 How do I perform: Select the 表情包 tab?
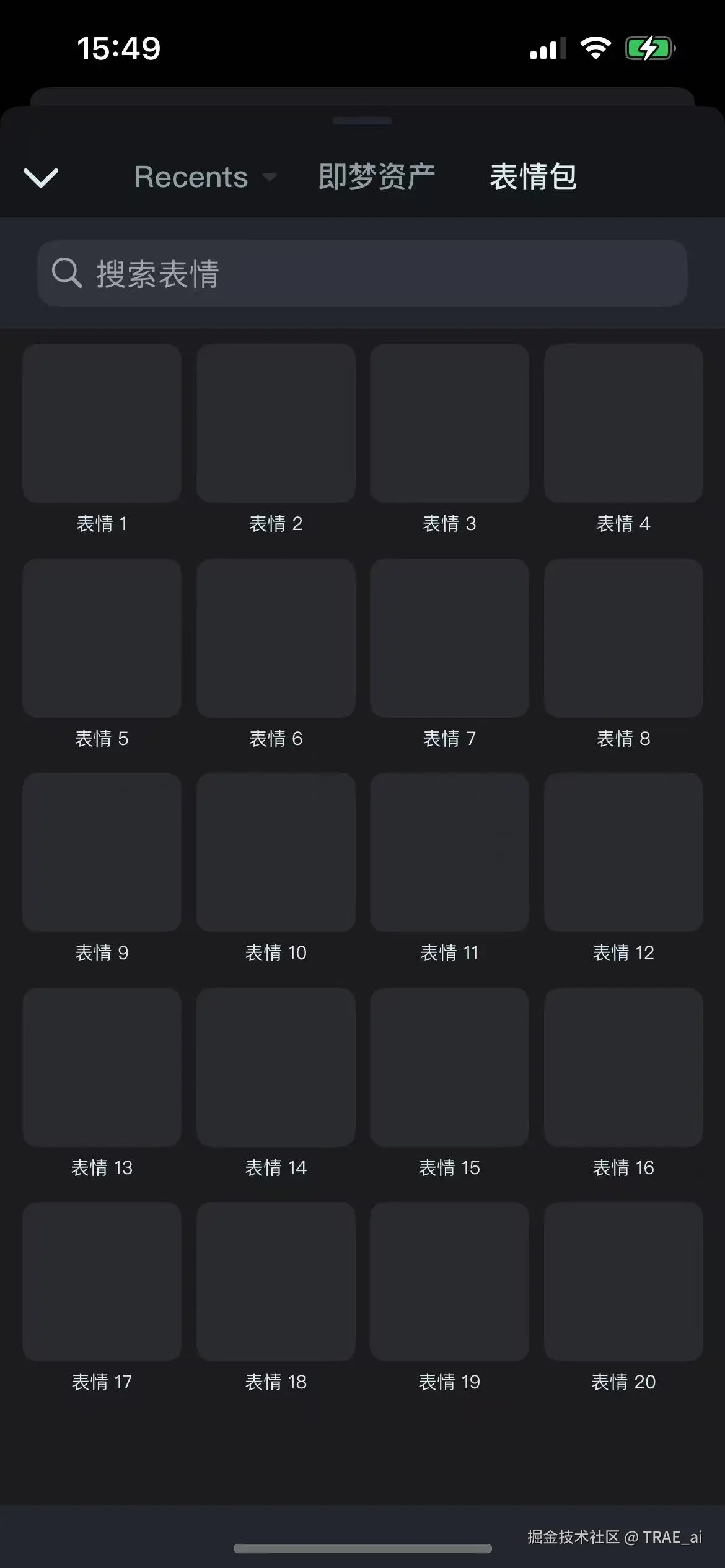tap(533, 177)
